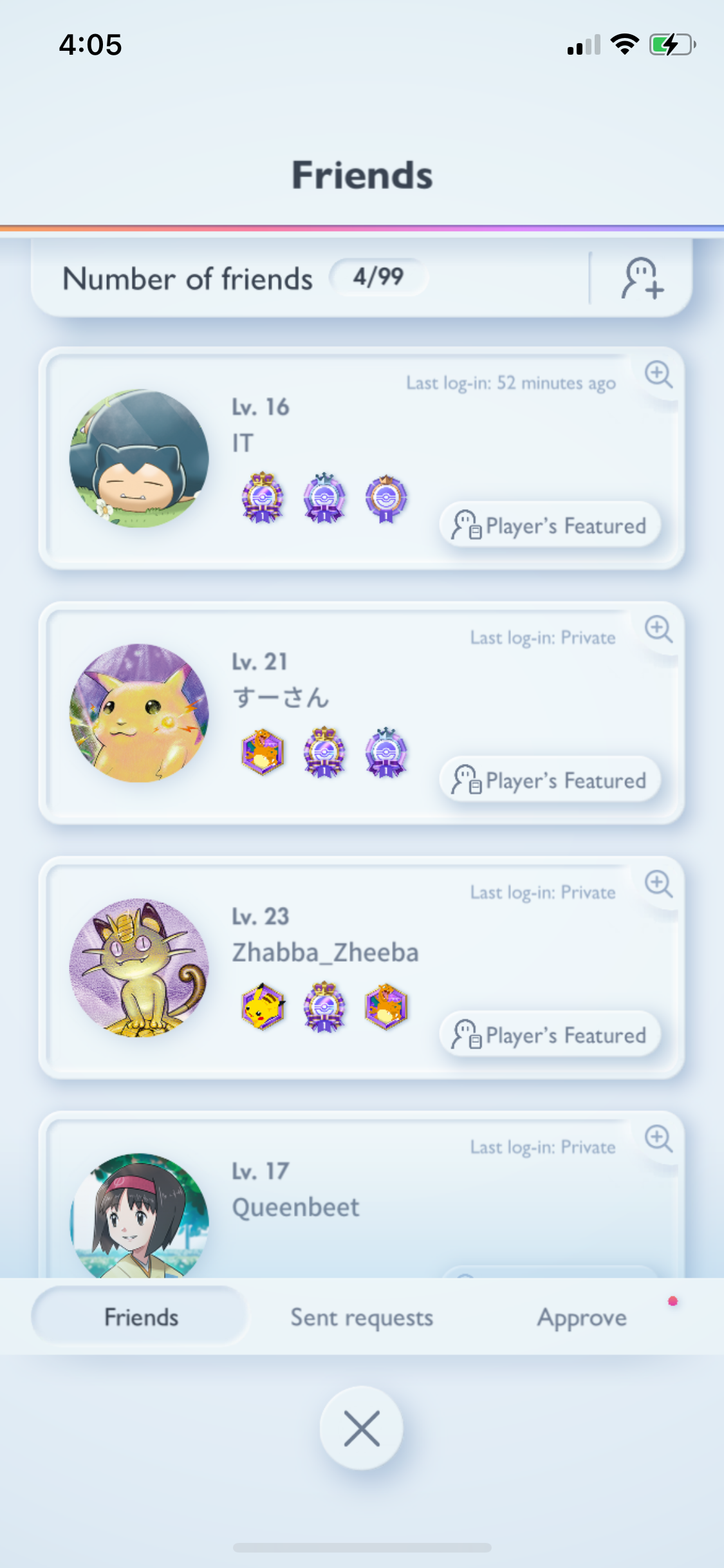Close the Friends screen
724x1568 pixels.
pyautogui.click(x=362, y=1428)
